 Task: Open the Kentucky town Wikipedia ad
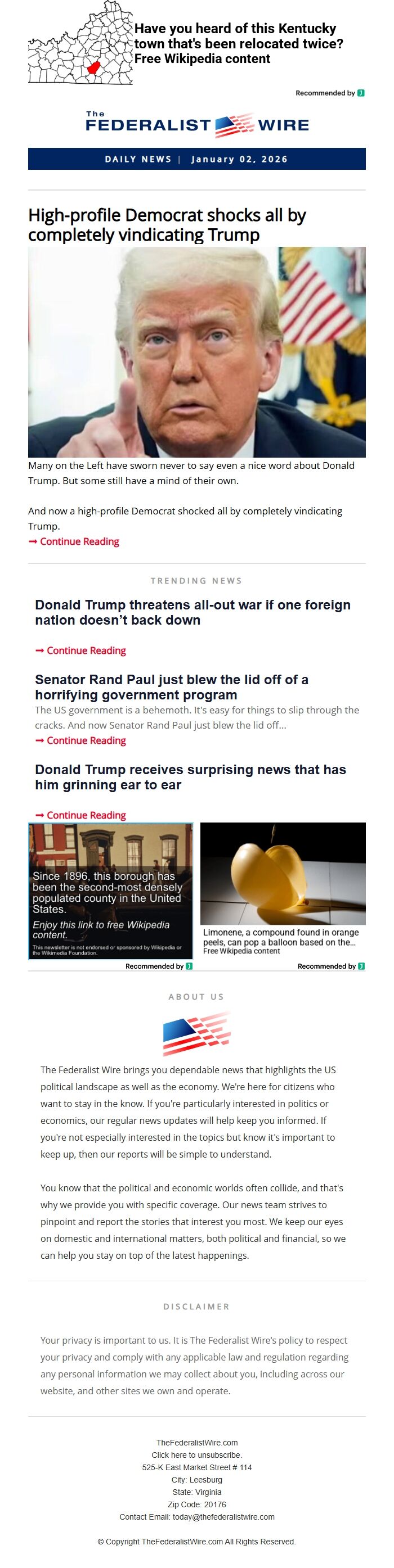[238, 44]
